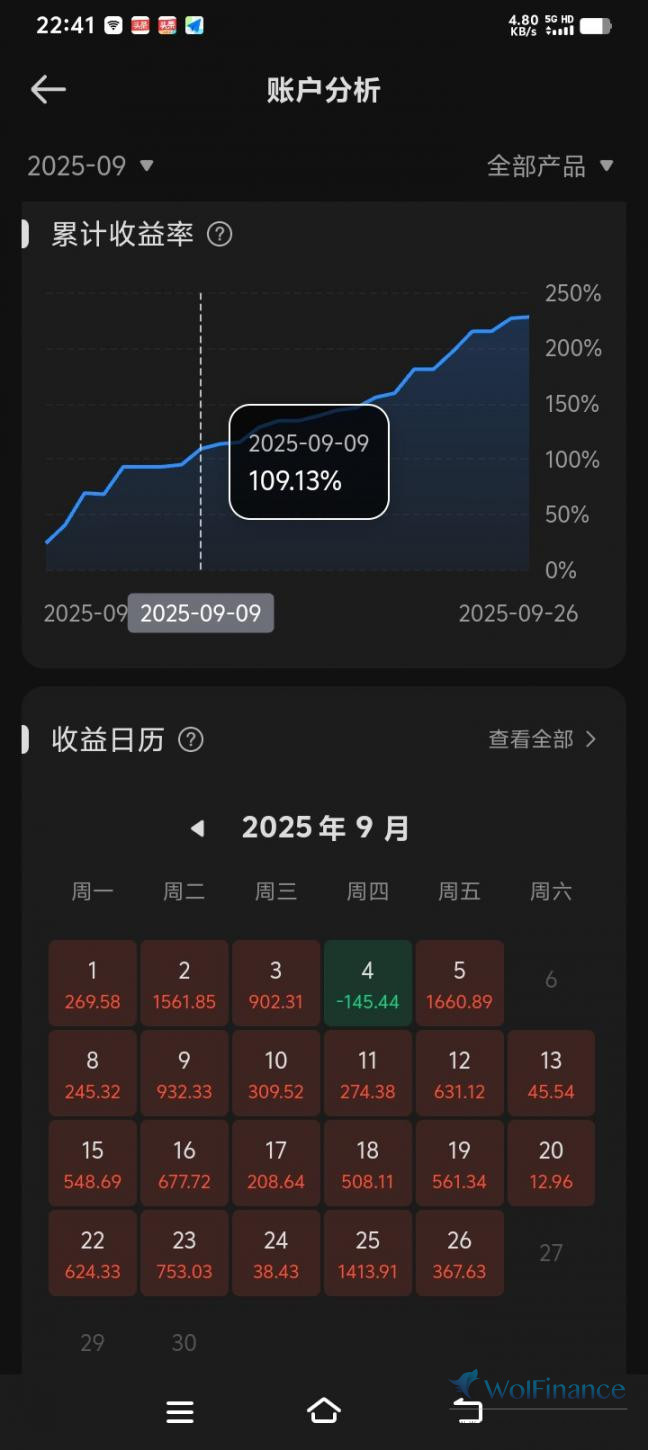Image resolution: width=648 pixels, height=1450 pixels.
Task: Tap the system home button
Action: (324, 1411)
